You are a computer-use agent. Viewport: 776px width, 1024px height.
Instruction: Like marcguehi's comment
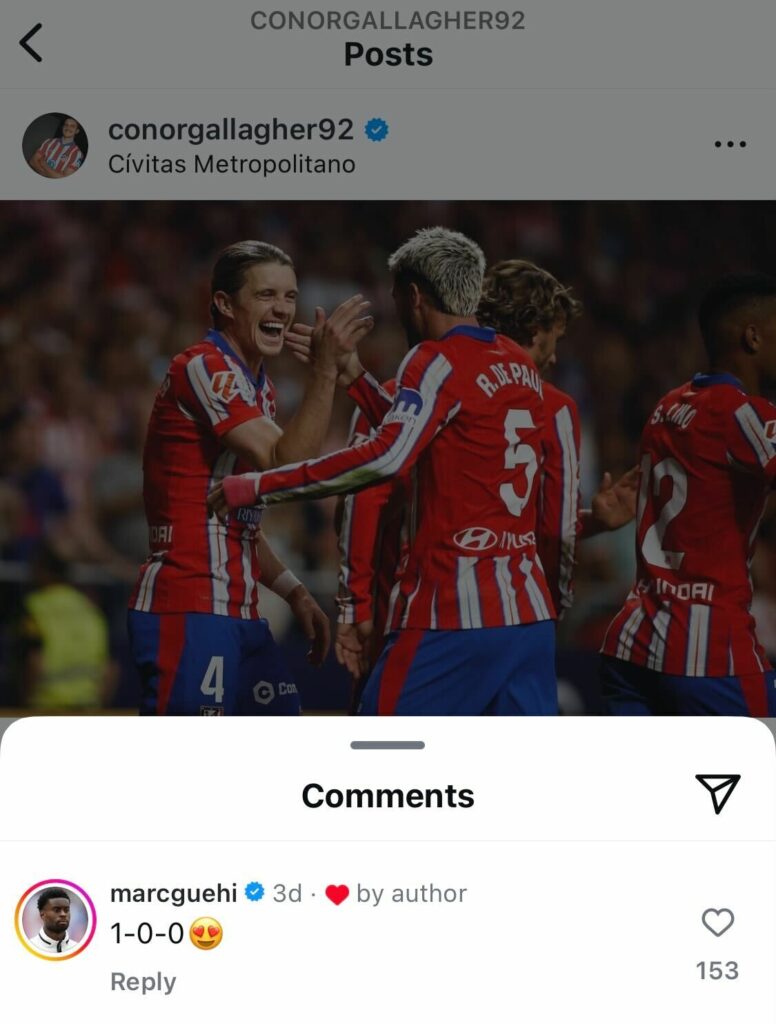click(x=717, y=922)
